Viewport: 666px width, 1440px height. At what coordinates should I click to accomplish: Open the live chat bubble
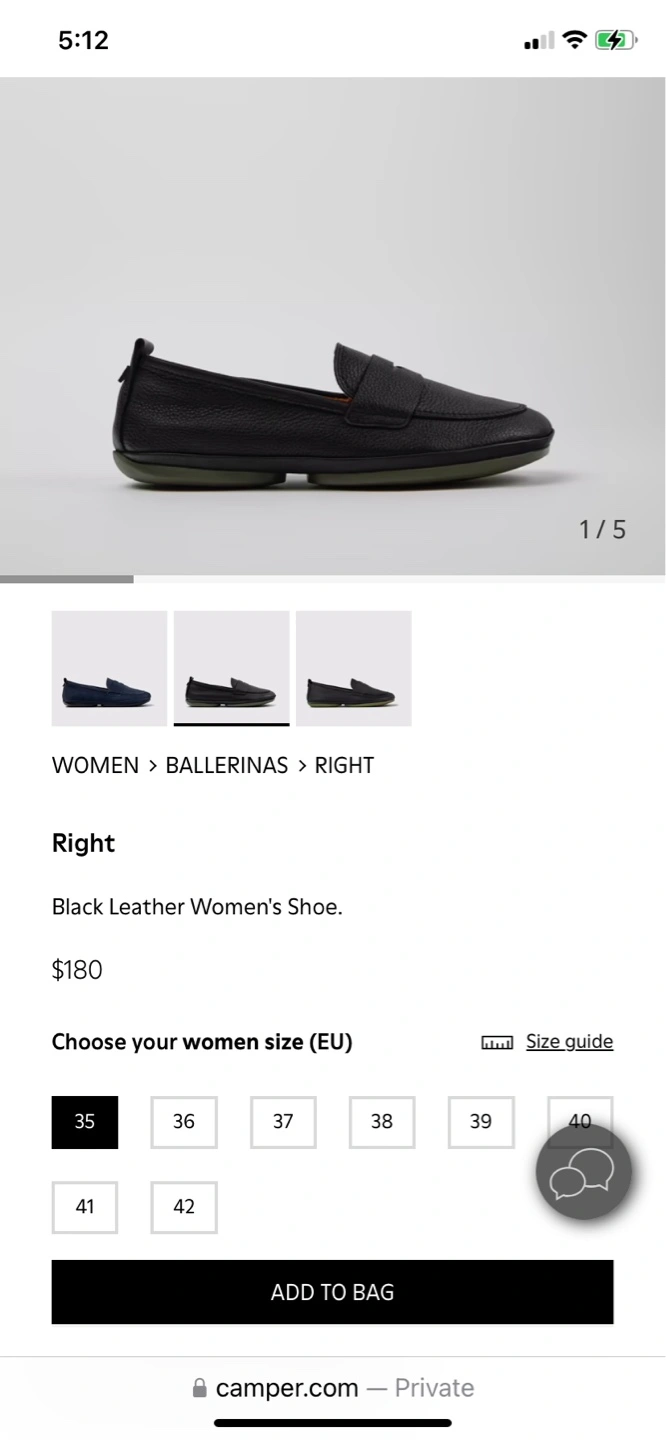[x=584, y=1172]
